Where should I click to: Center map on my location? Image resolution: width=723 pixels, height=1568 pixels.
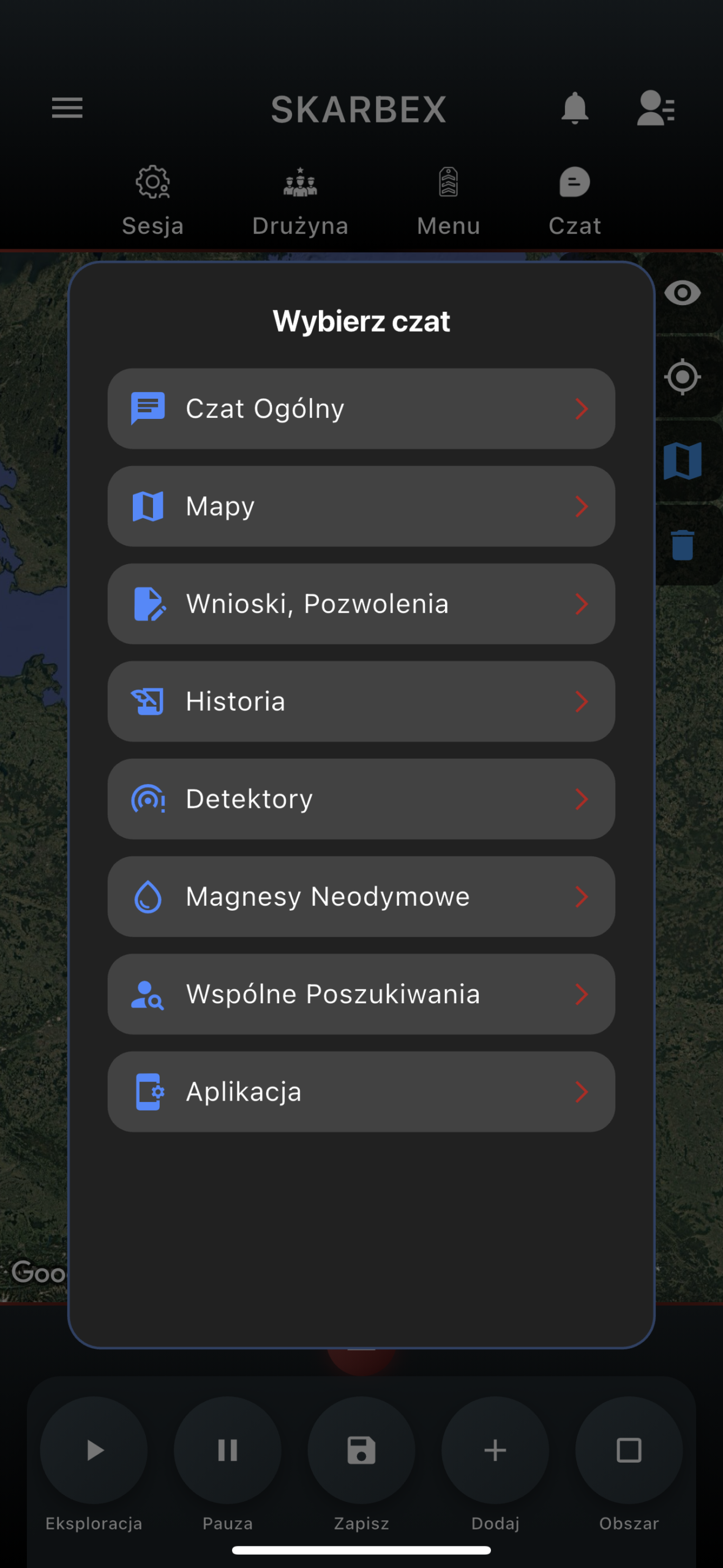coord(682,377)
